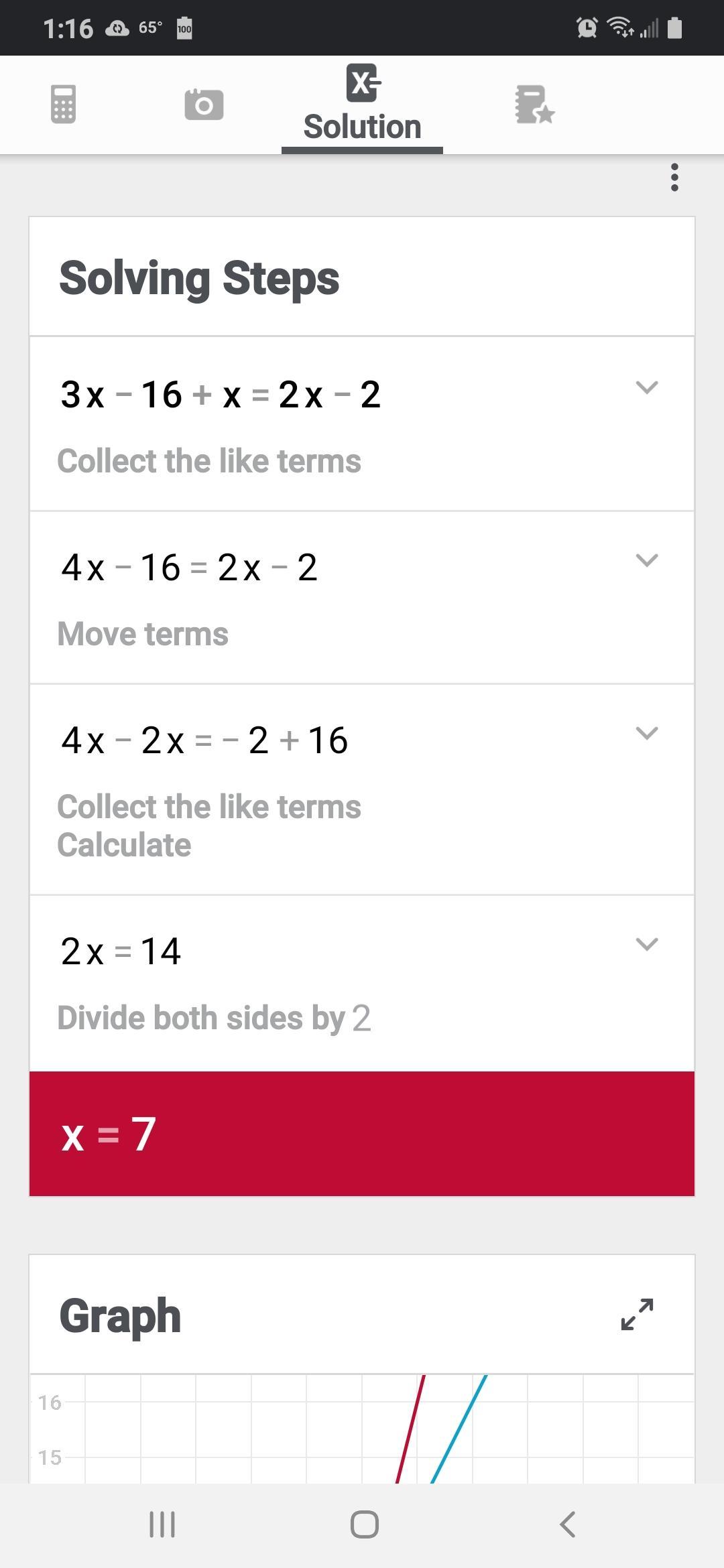Select the Solution tab

pyautogui.click(x=362, y=105)
